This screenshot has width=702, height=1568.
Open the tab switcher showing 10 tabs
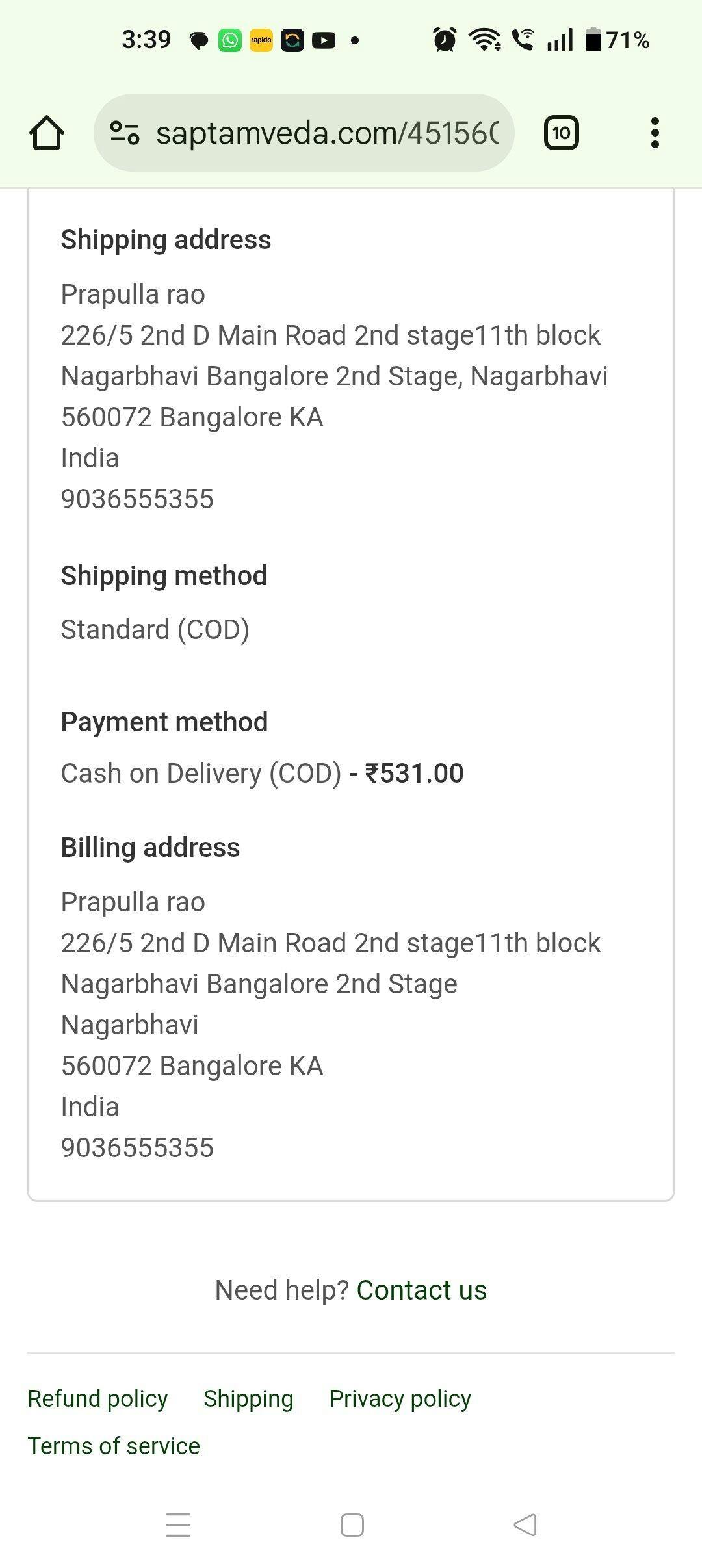click(561, 133)
